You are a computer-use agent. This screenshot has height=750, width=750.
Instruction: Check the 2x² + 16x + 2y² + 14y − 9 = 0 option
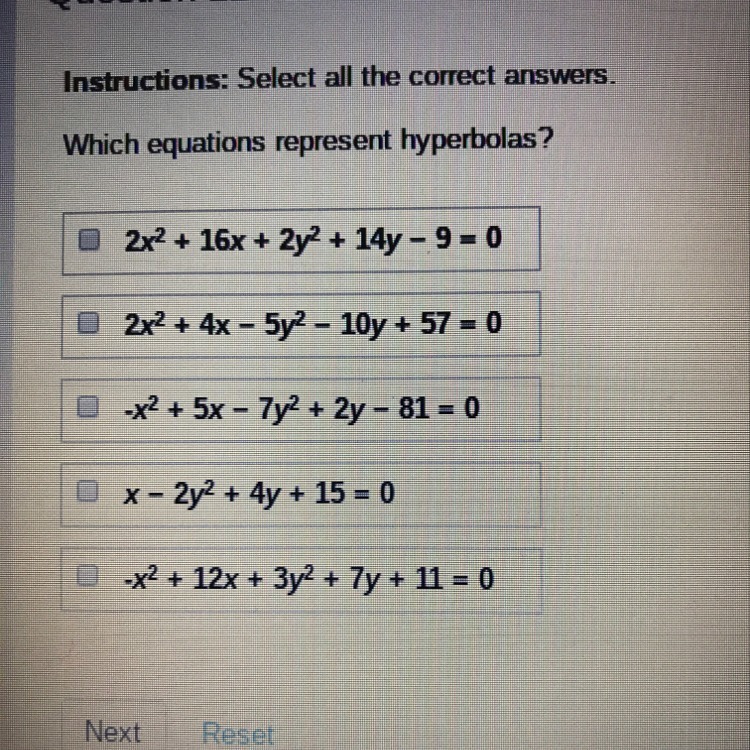tap(91, 240)
